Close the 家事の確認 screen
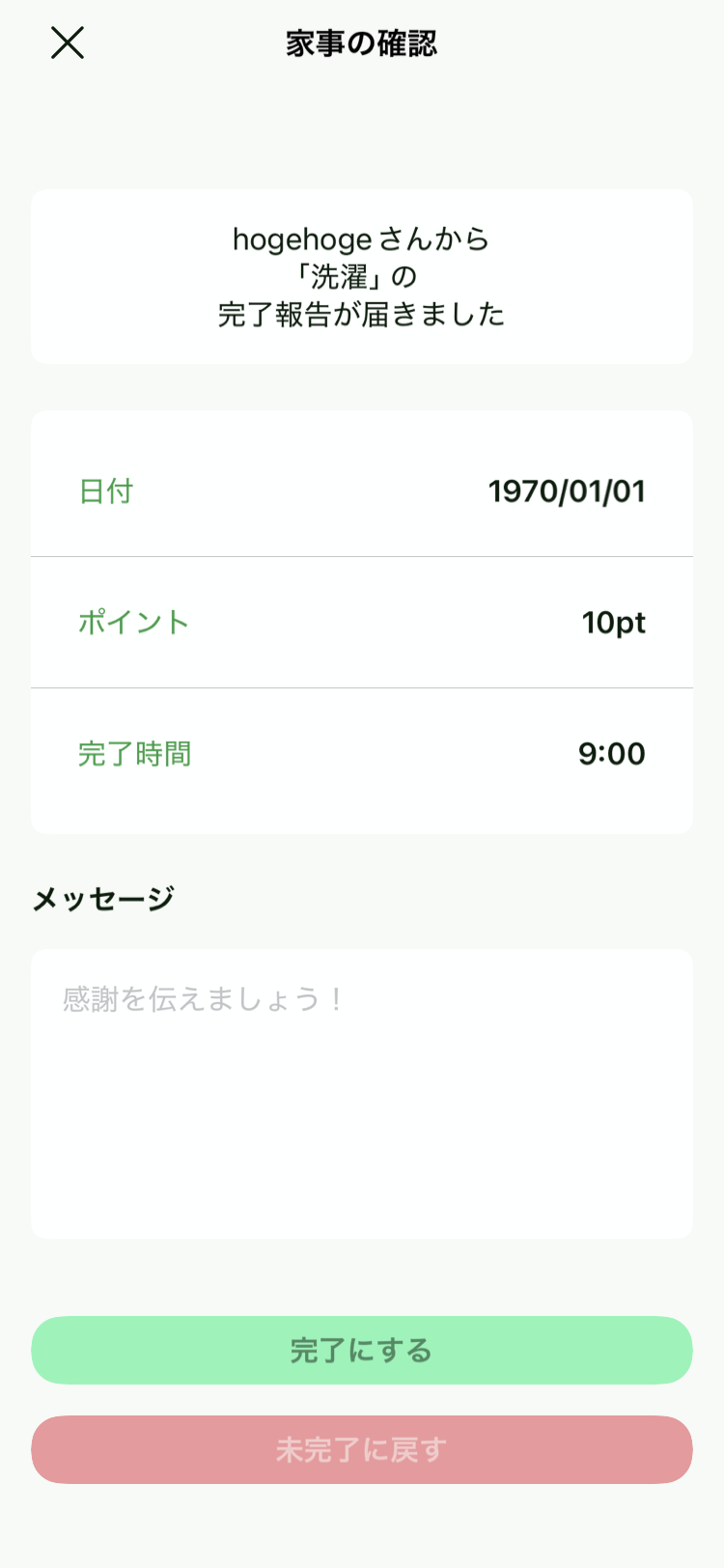The height and width of the screenshot is (1568, 724). [68, 43]
